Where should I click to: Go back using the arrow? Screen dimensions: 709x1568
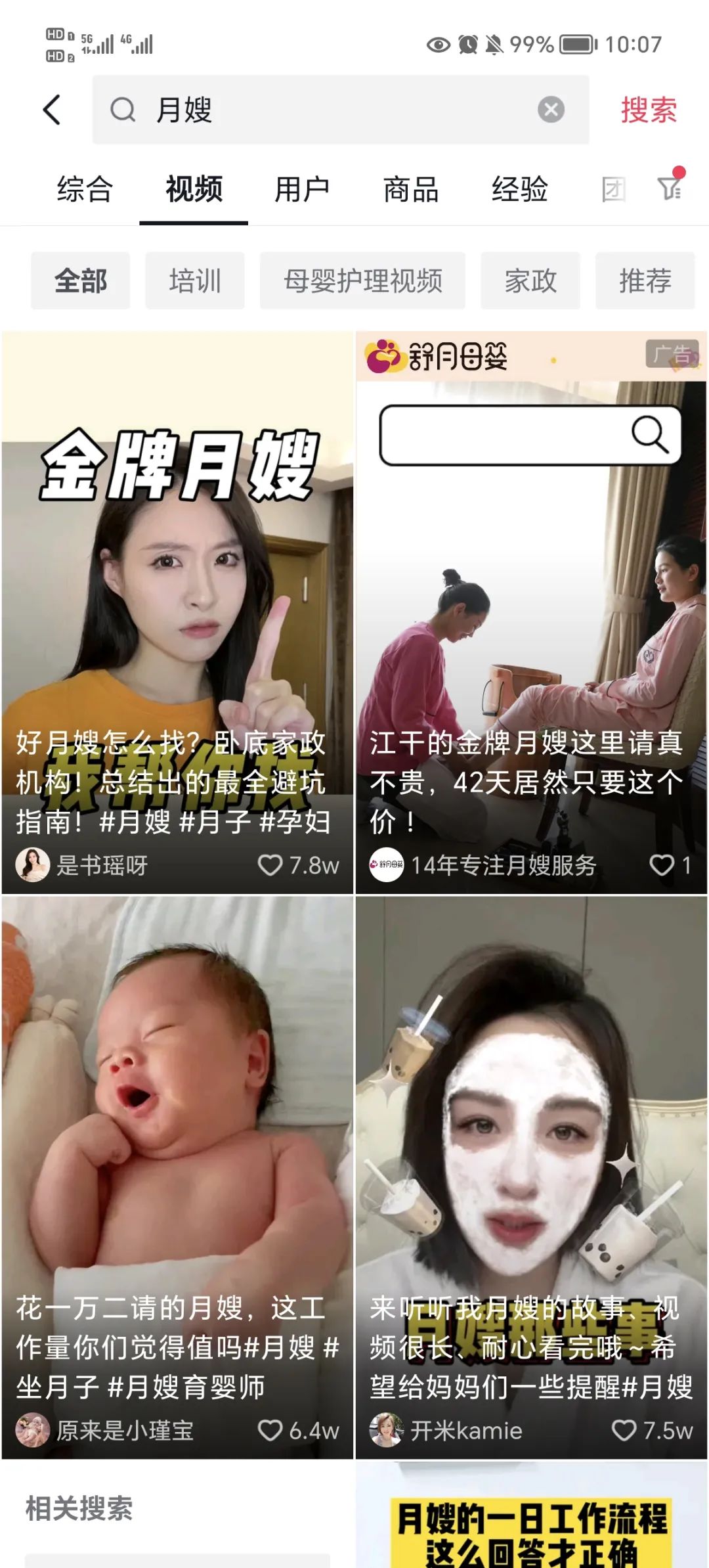52,110
